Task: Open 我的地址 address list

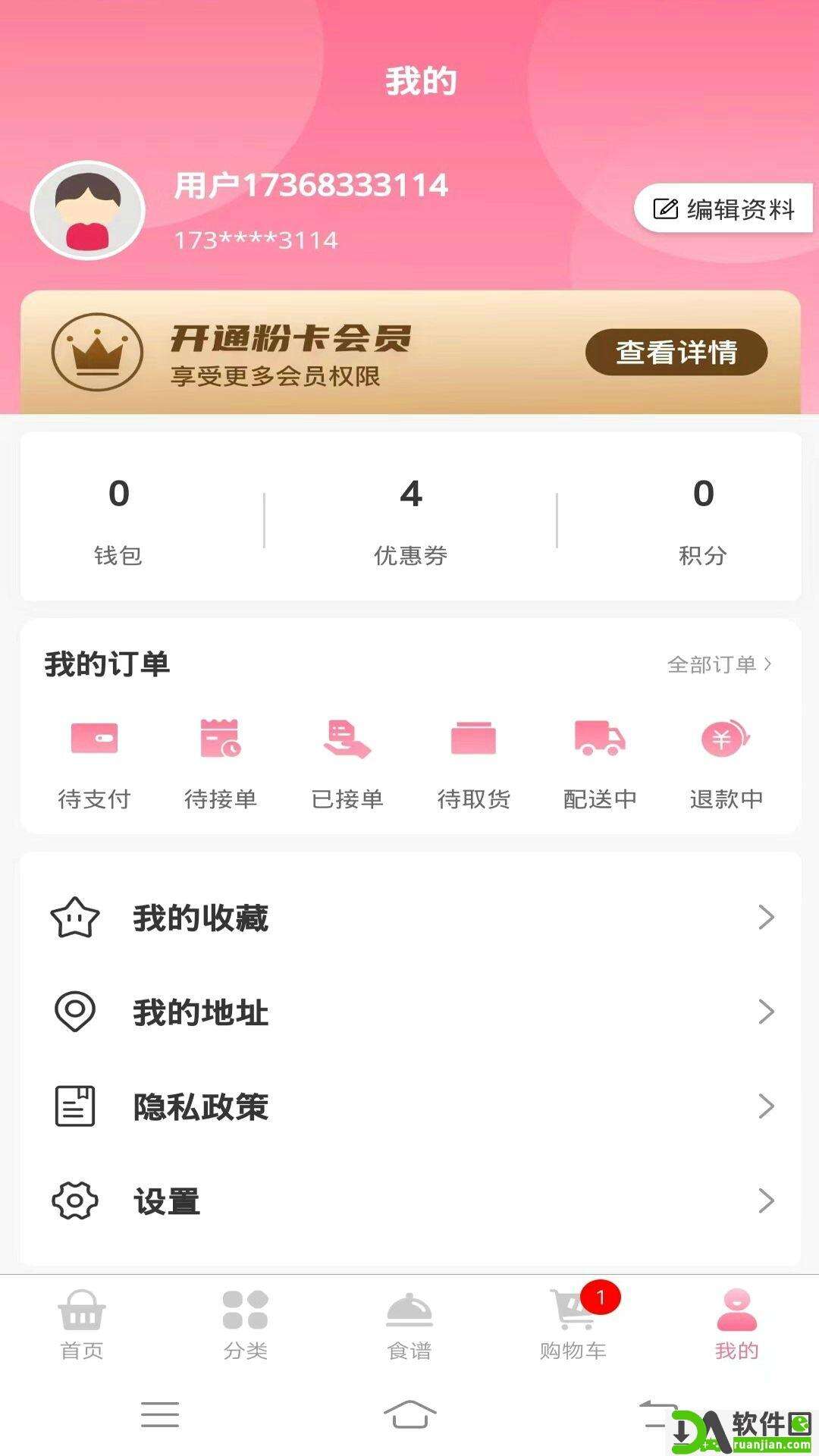Action: pos(409,1012)
